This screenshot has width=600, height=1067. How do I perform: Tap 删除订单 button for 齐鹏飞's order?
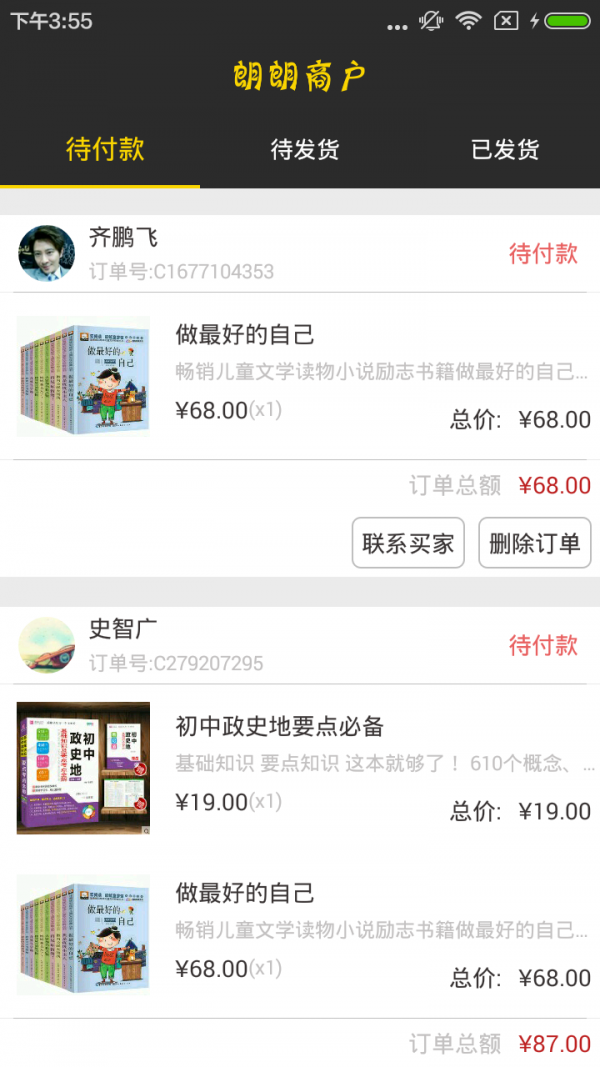[535, 543]
